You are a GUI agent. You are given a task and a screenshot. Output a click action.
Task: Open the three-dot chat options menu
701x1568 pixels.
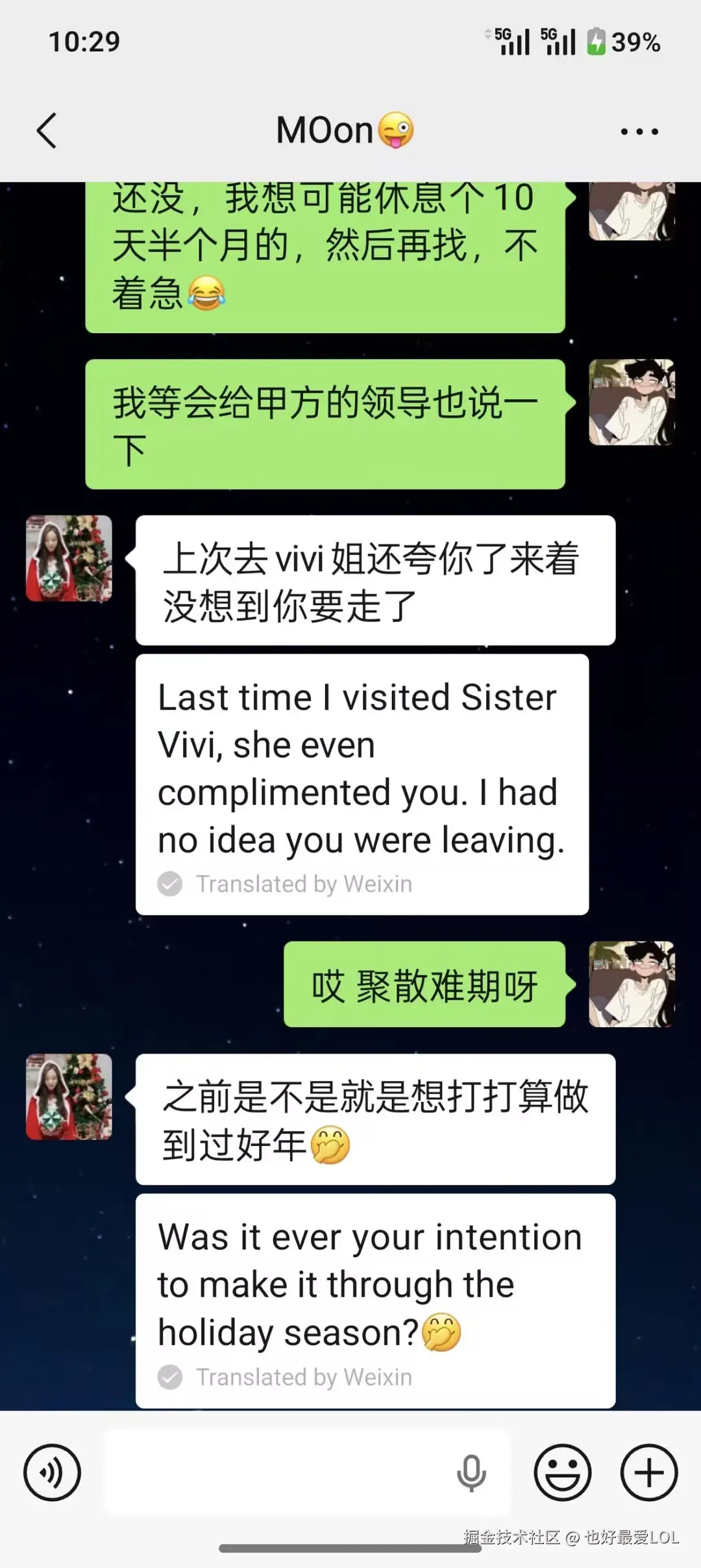pos(638,130)
